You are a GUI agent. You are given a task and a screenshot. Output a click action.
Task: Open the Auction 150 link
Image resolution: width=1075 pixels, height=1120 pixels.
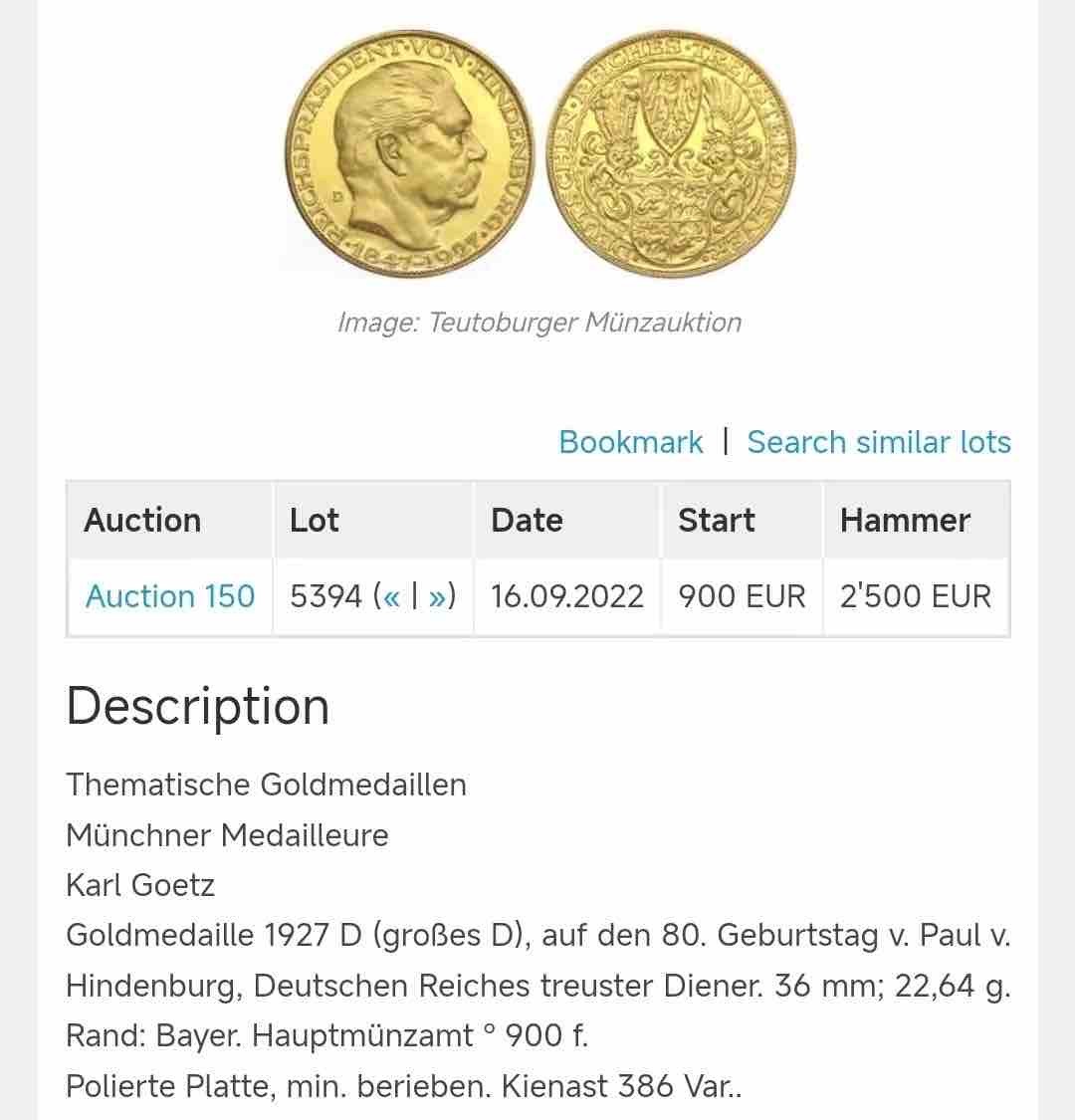[x=170, y=596]
